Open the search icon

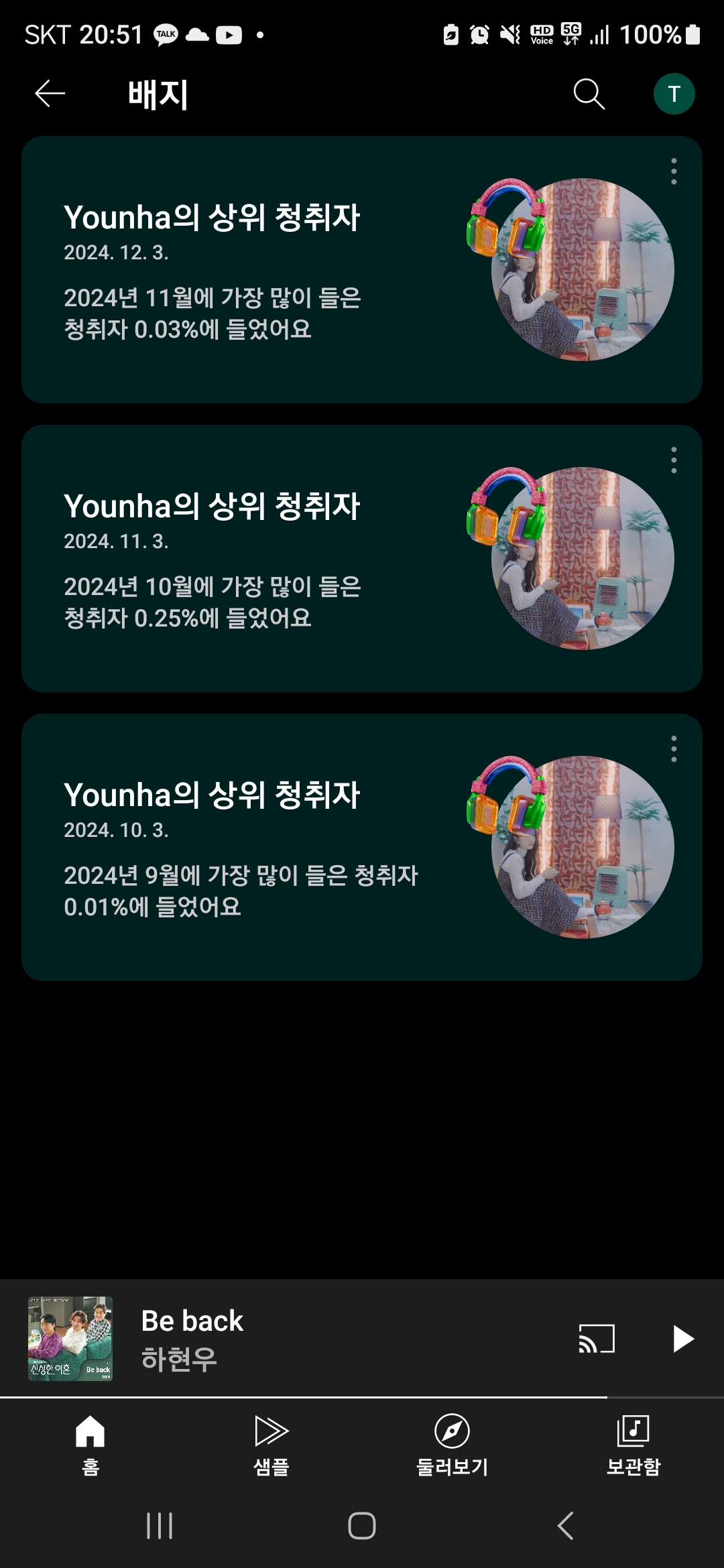click(x=589, y=94)
